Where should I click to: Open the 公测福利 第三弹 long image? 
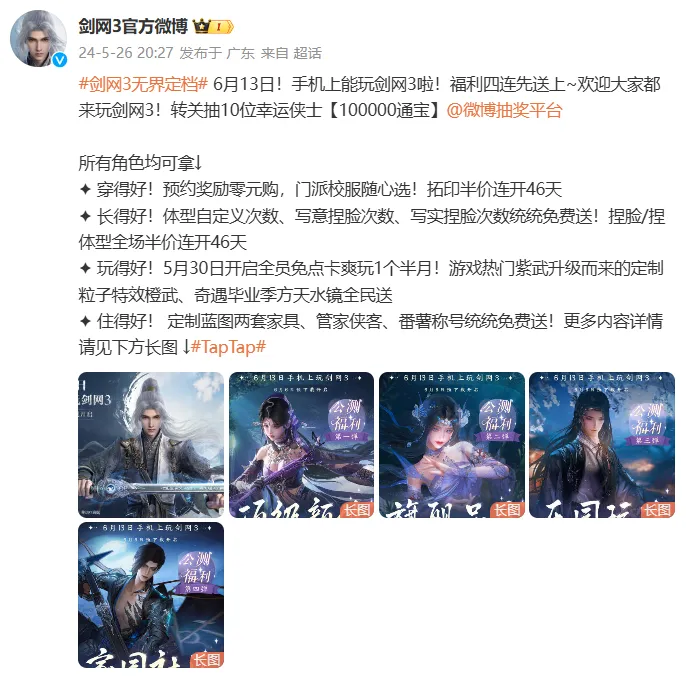click(601, 445)
